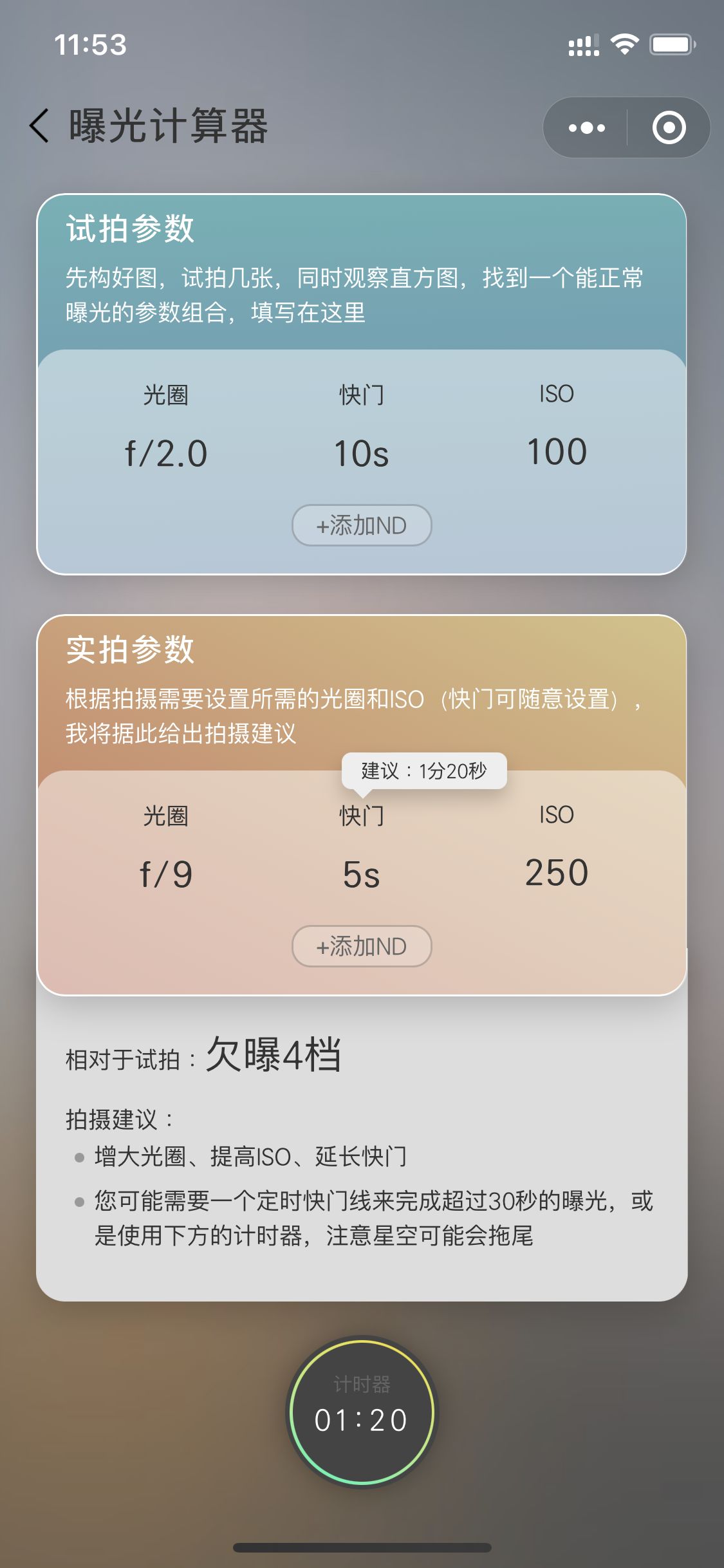Change actual shot aperture f/9
This screenshot has width=724, height=1568.
(166, 874)
